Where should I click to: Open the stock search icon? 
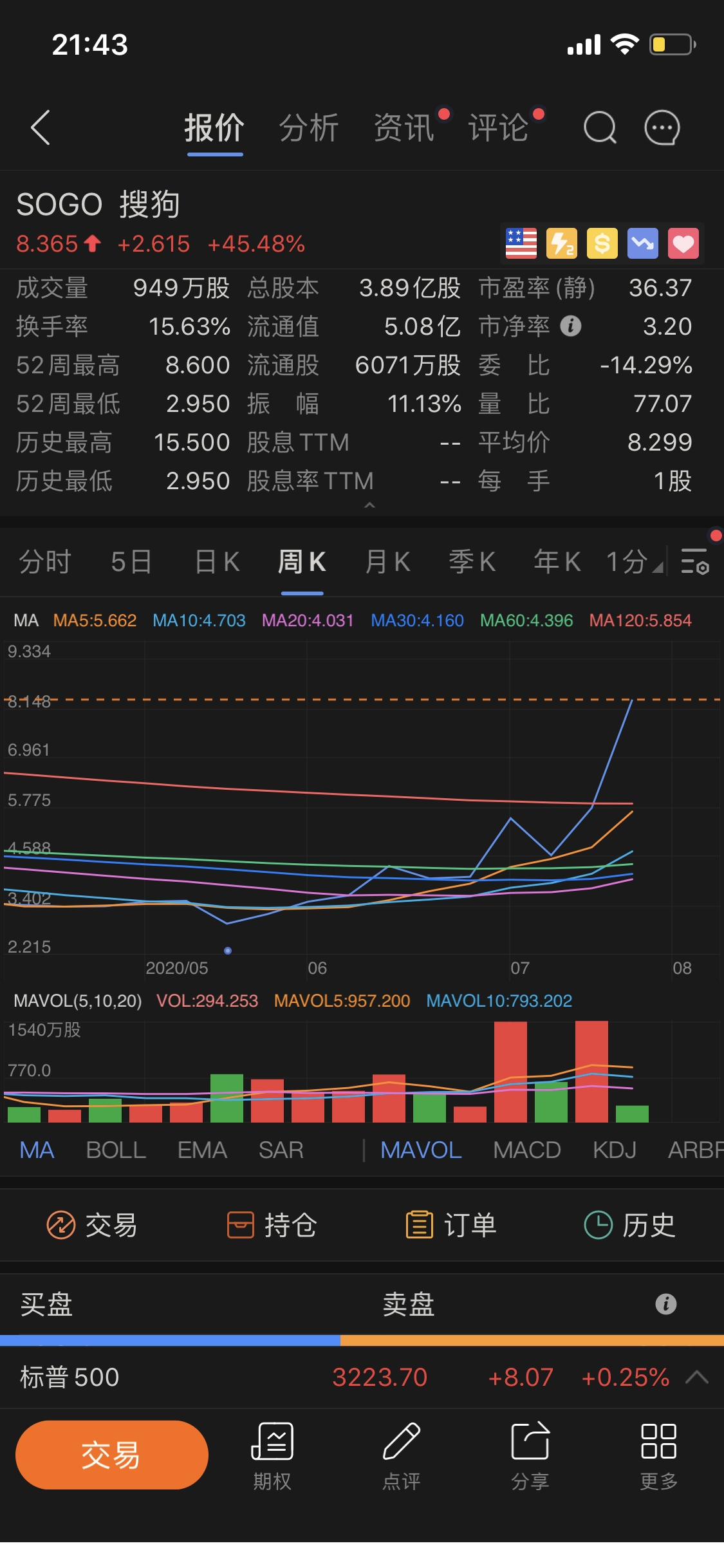(x=600, y=127)
